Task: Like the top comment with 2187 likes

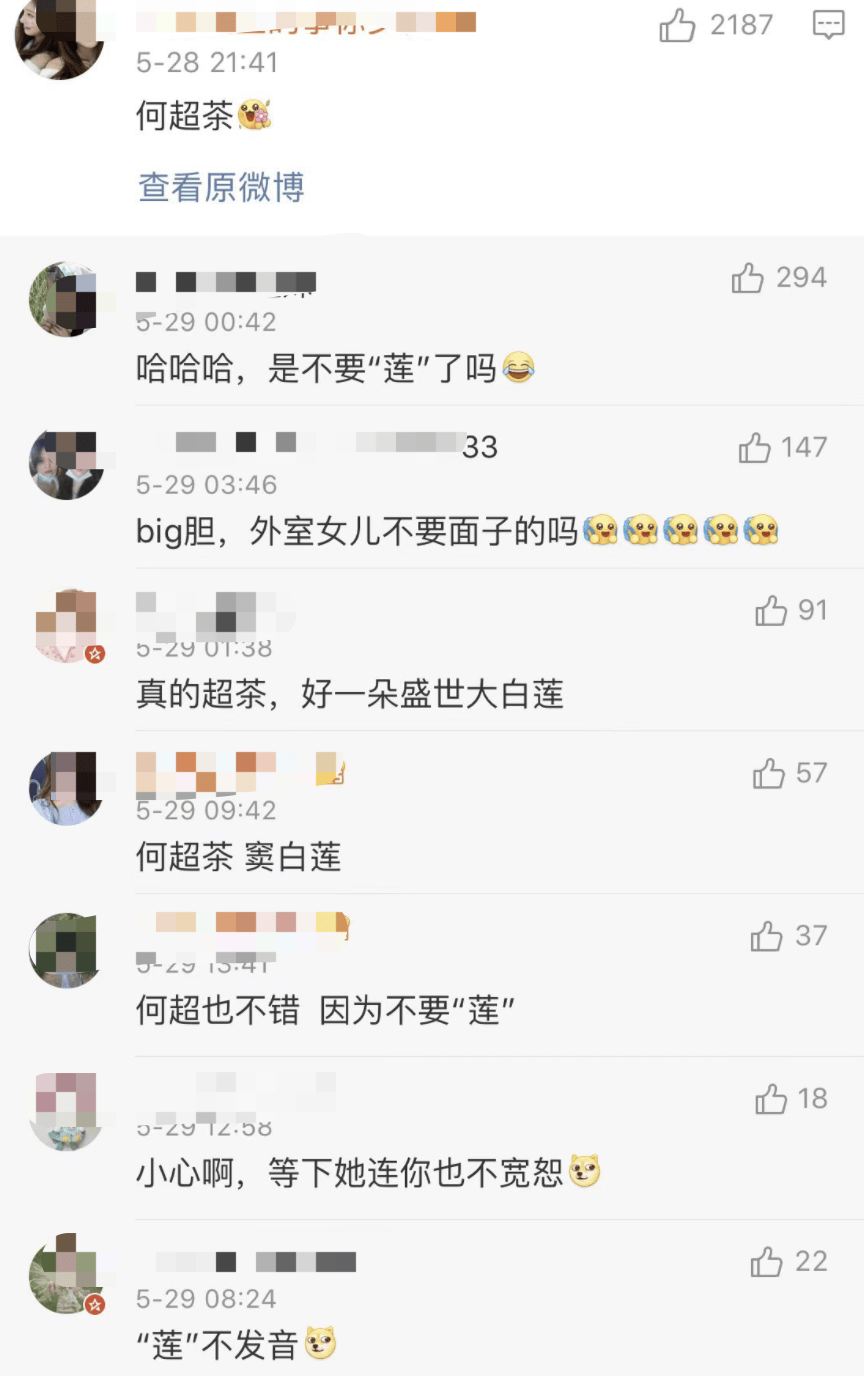Action: (x=677, y=26)
